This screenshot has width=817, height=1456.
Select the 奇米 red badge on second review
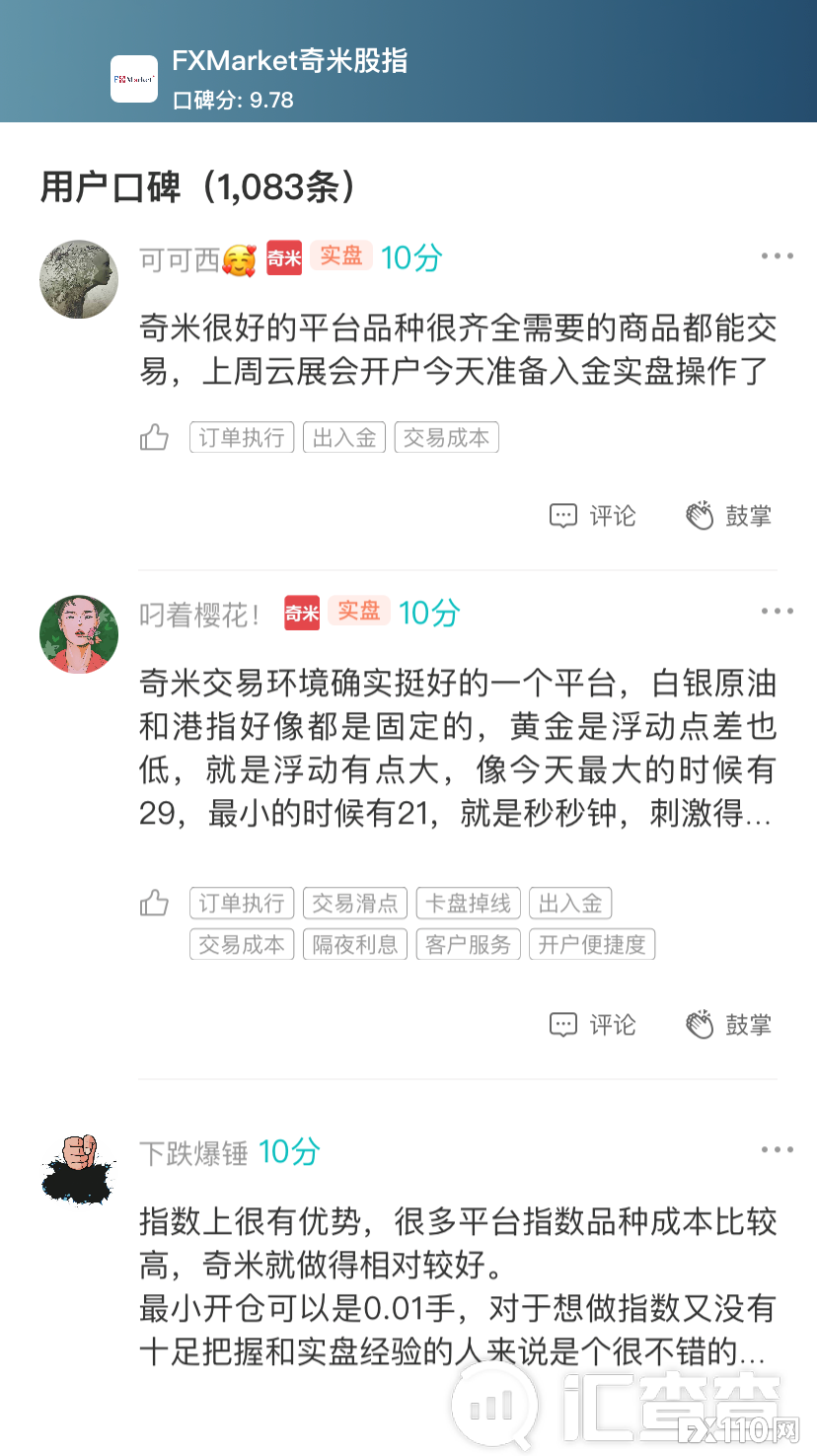[301, 612]
